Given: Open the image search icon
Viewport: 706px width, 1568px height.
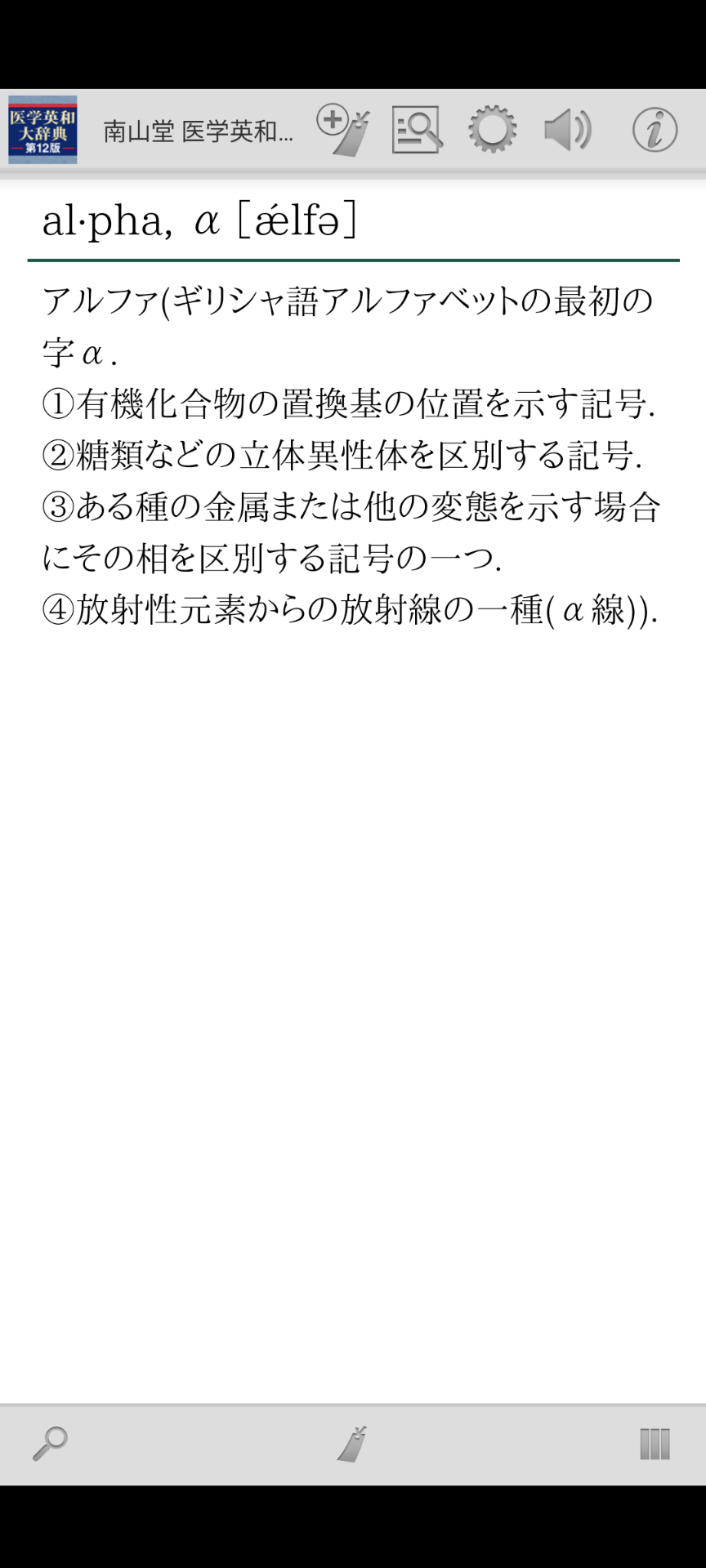Looking at the screenshot, I should pos(417,130).
